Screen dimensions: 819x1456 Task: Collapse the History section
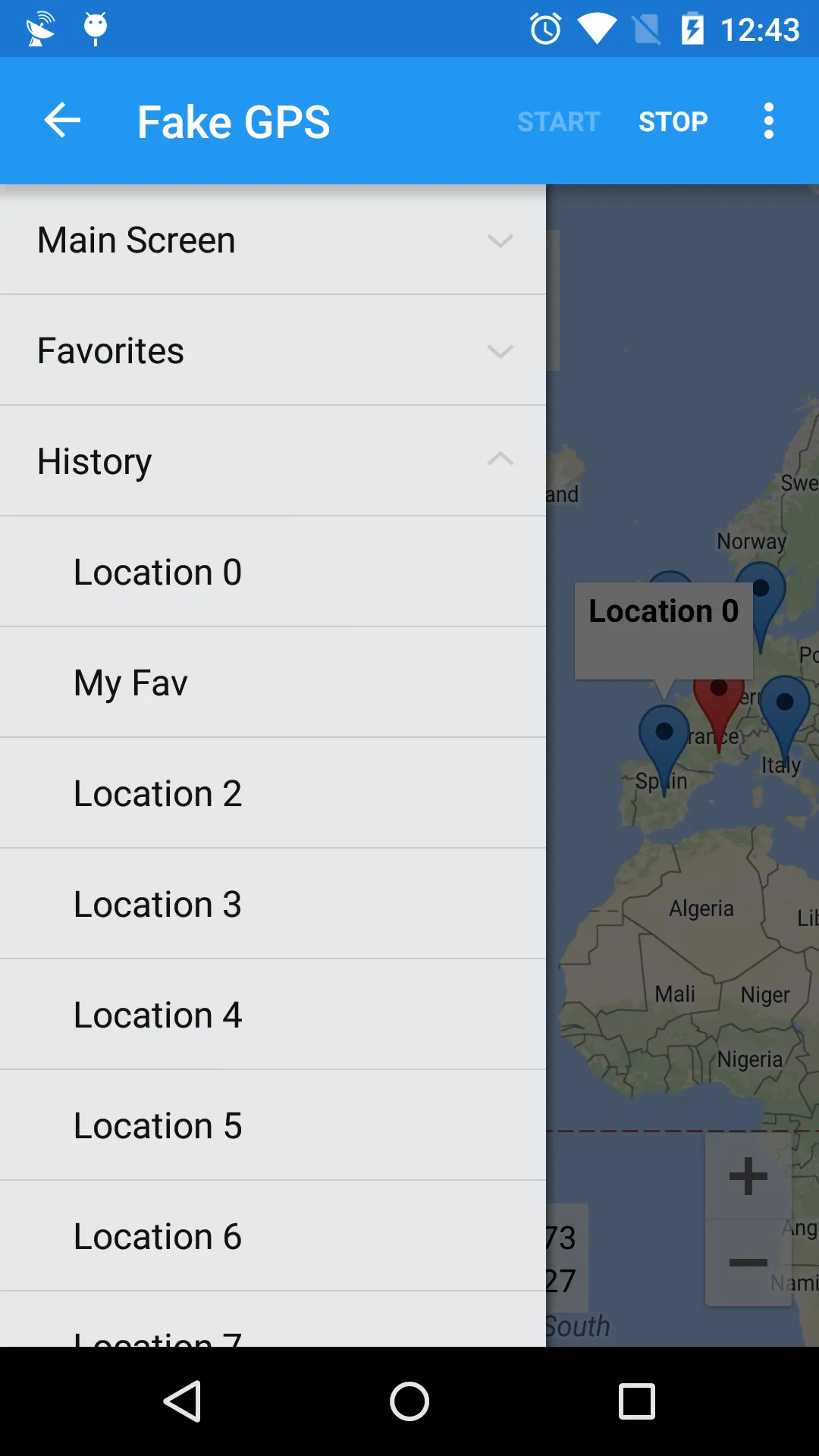[273, 461]
